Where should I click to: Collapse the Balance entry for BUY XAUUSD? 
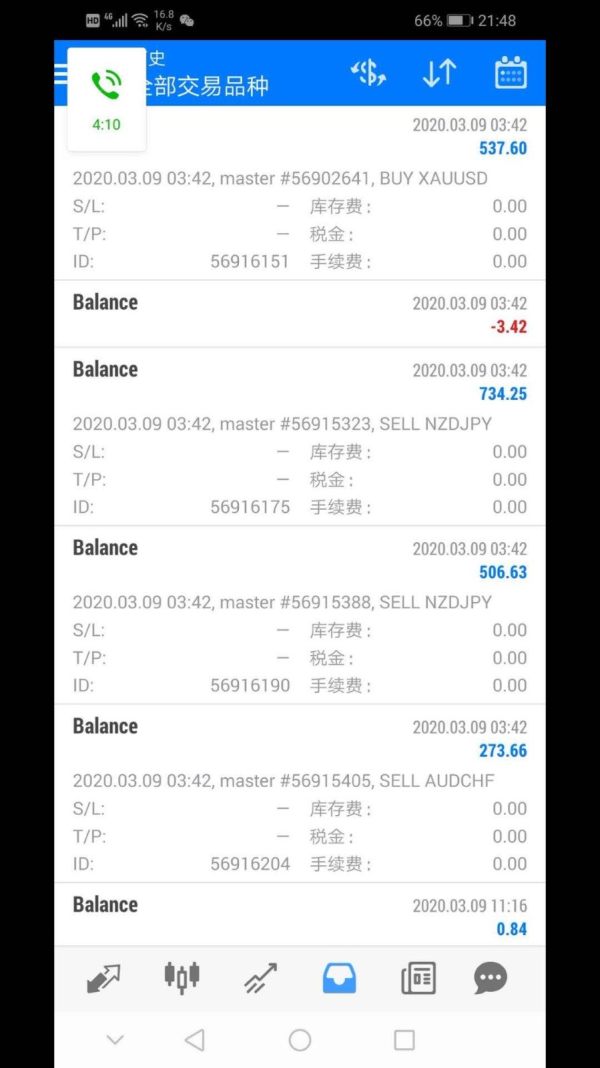(300, 140)
